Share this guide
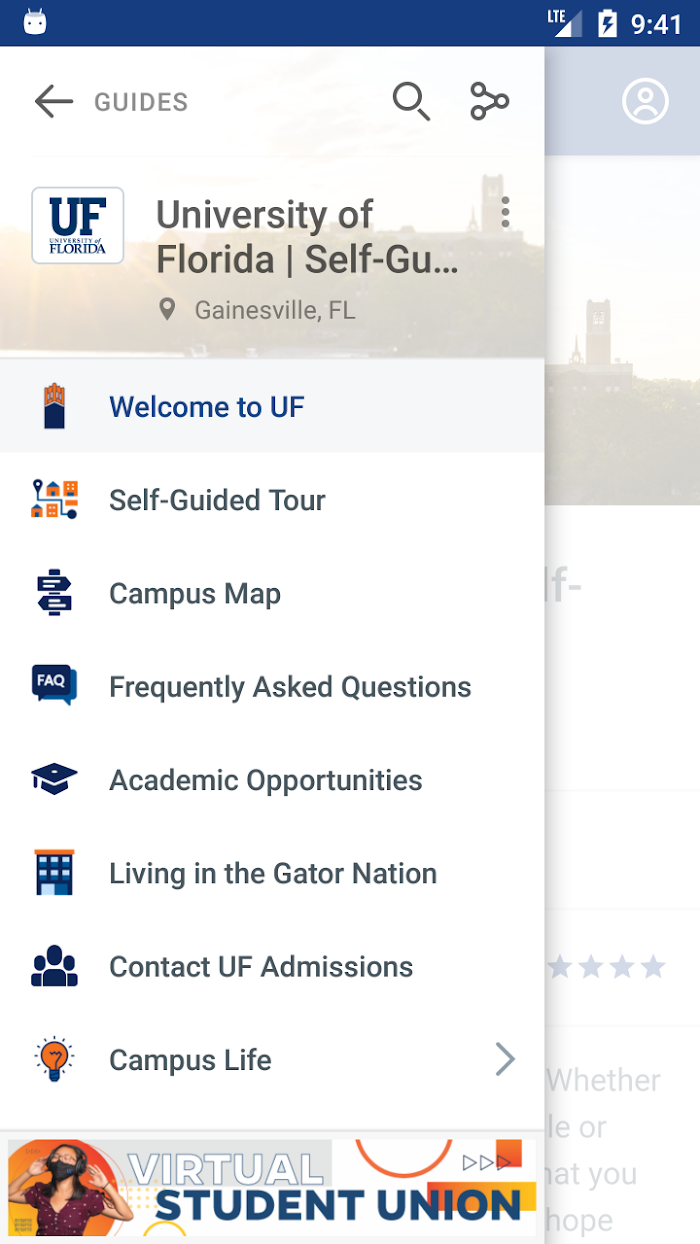This screenshot has width=700, height=1244. coord(490,101)
